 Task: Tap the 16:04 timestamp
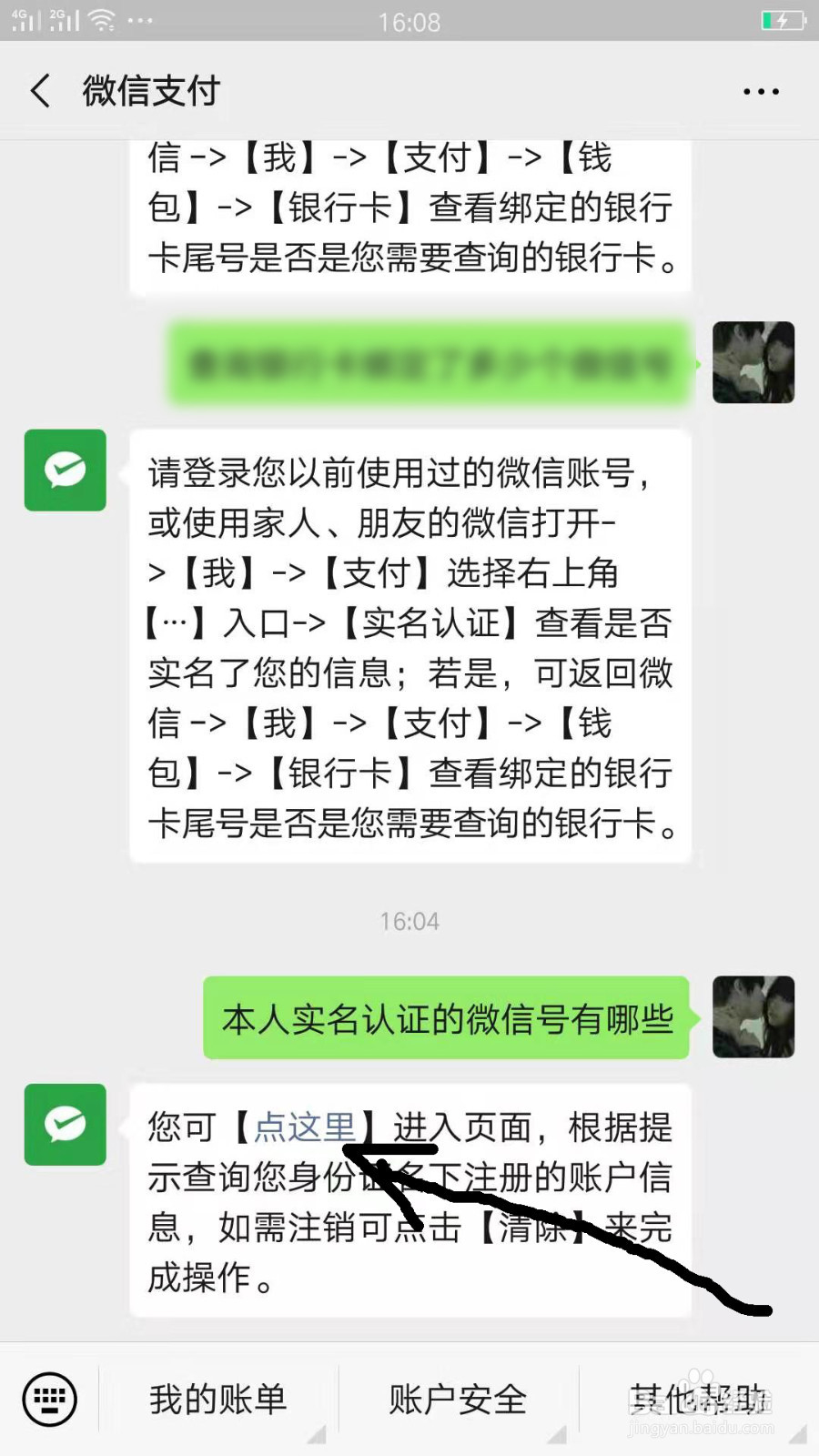point(409,921)
